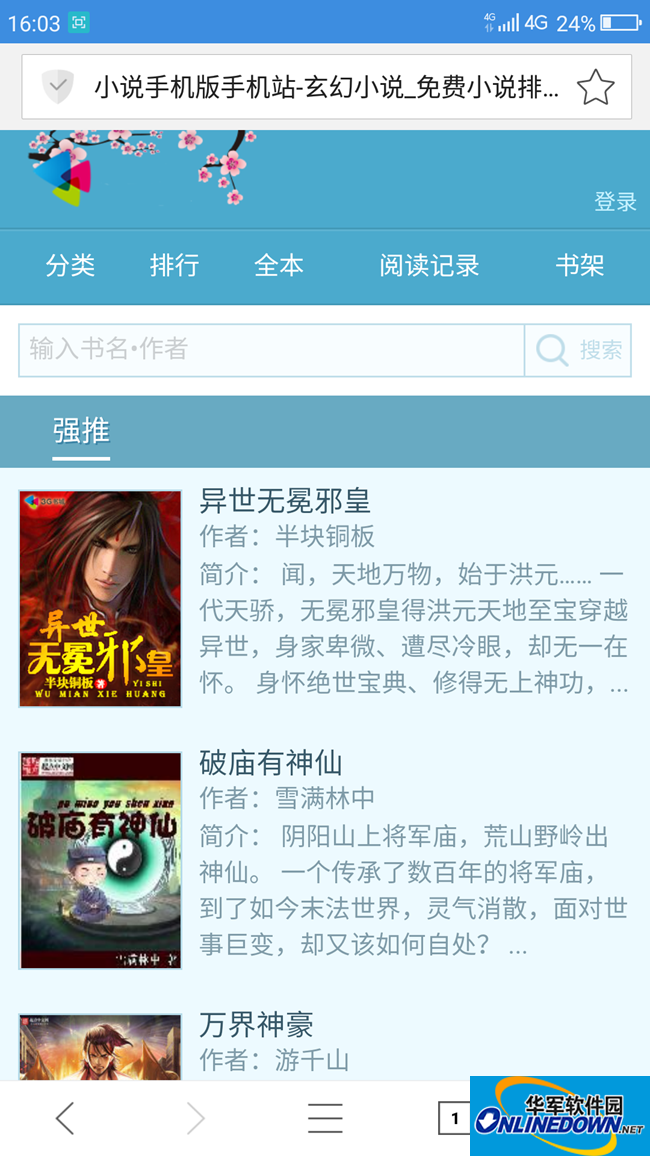Screen dimensions: 650x1156
Task: Open the novel 万界神豪
Action: 257,1024
